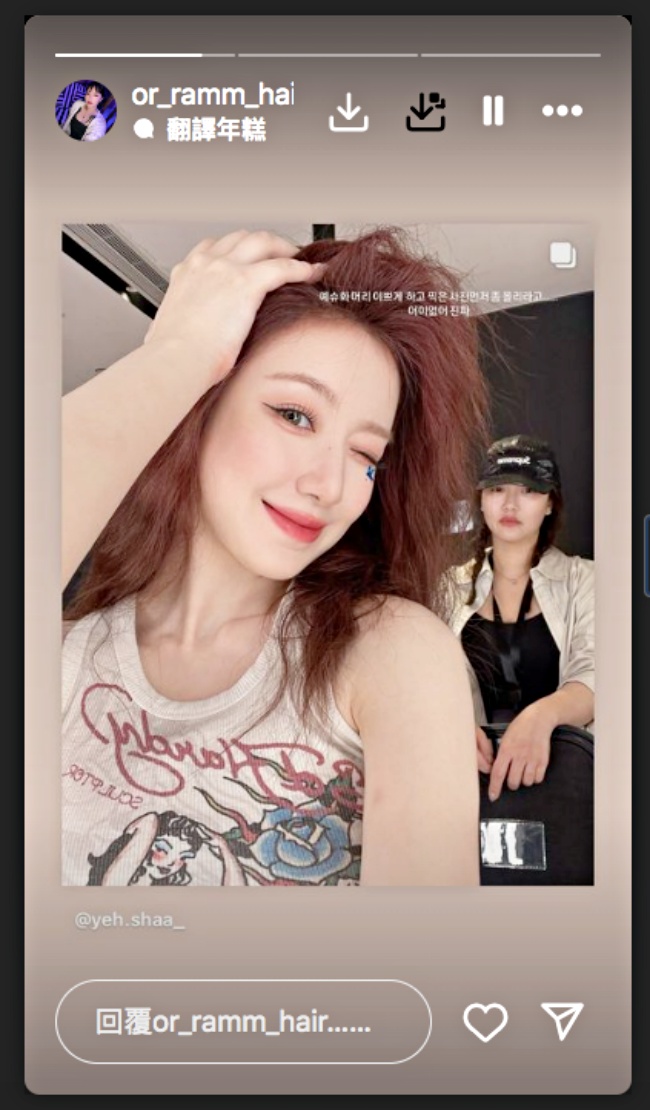Pause the story playback
This screenshot has width=650, height=1110.
click(492, 111)
